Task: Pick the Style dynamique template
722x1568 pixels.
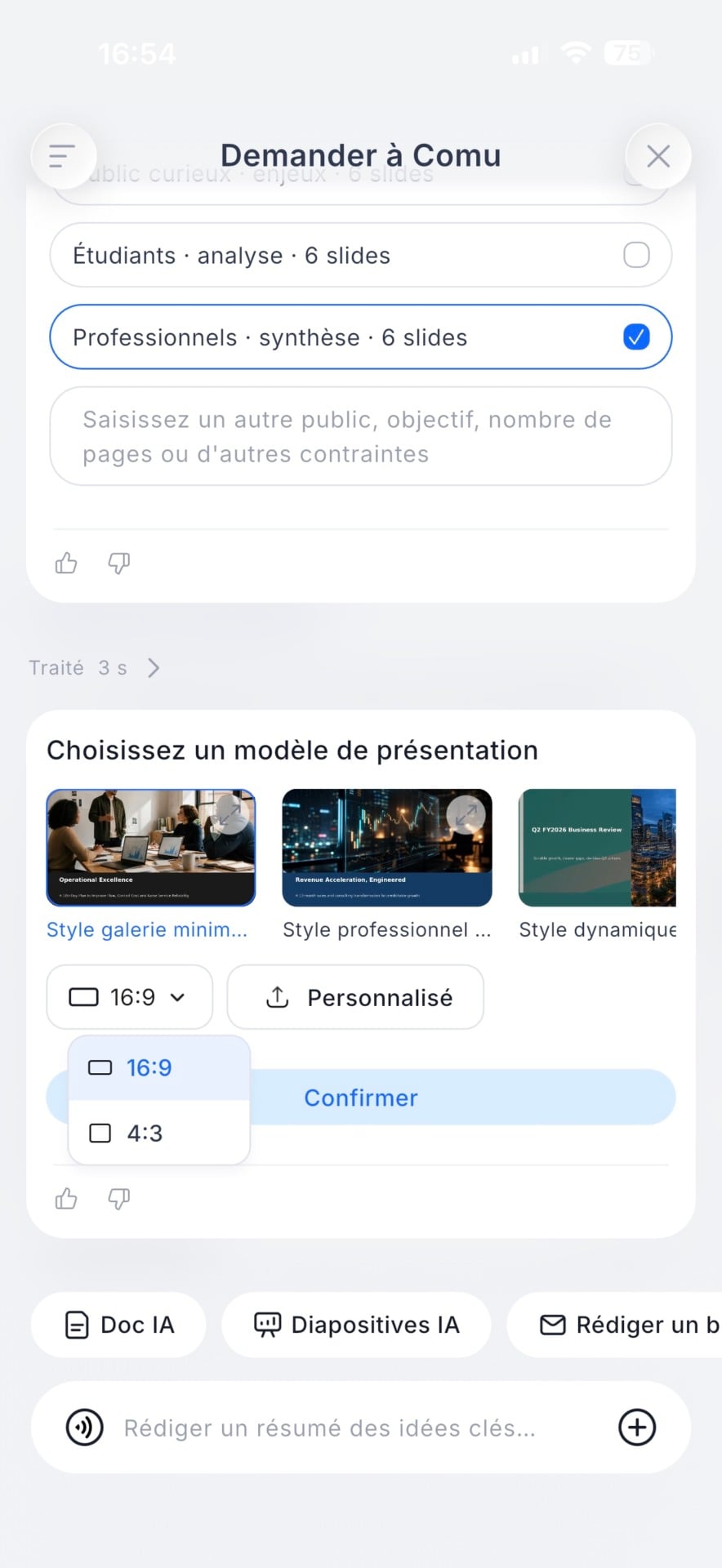Action: point(597,848)
